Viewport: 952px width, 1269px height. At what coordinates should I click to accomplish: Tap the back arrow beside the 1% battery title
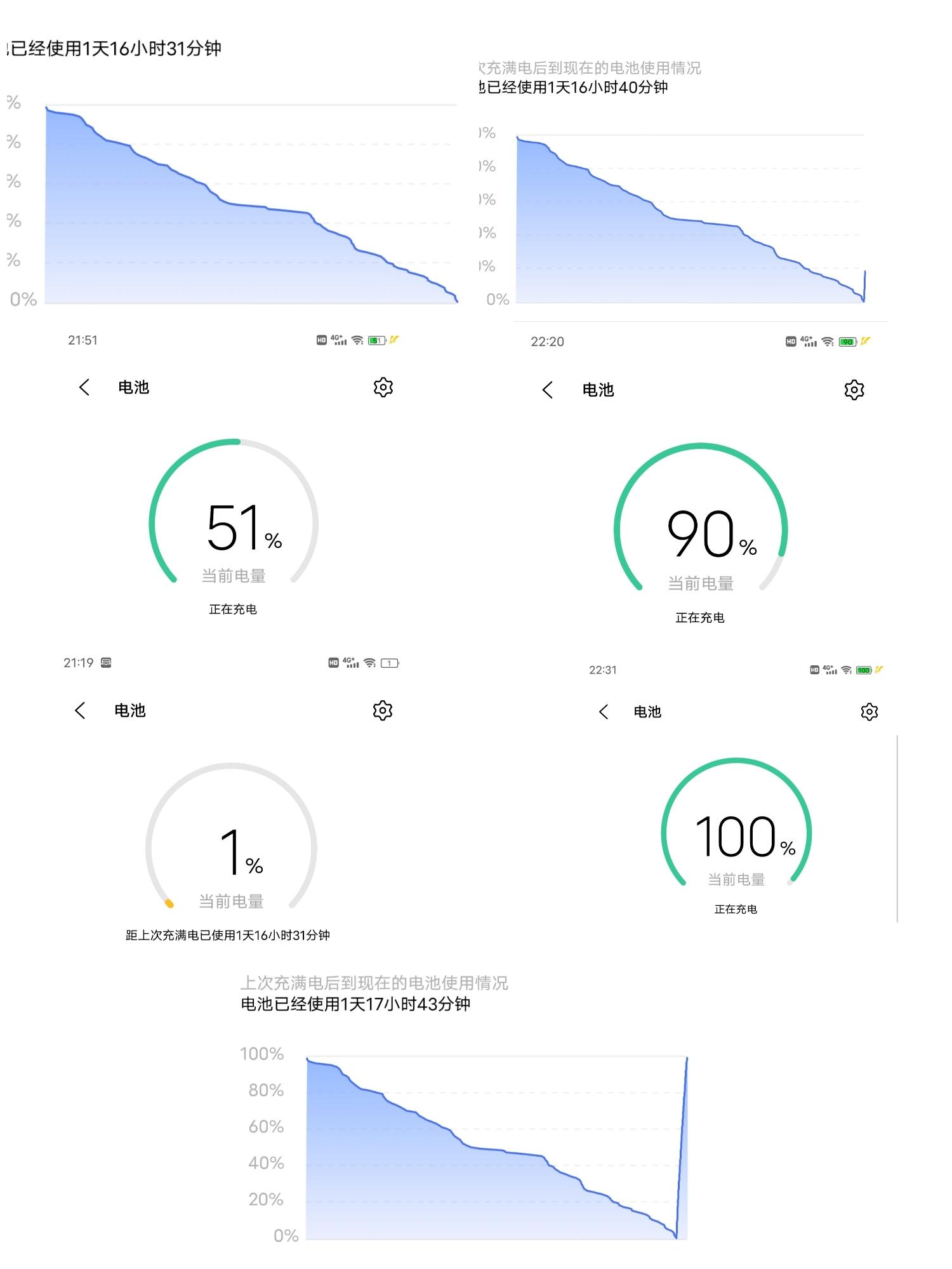tap(79, 712)
